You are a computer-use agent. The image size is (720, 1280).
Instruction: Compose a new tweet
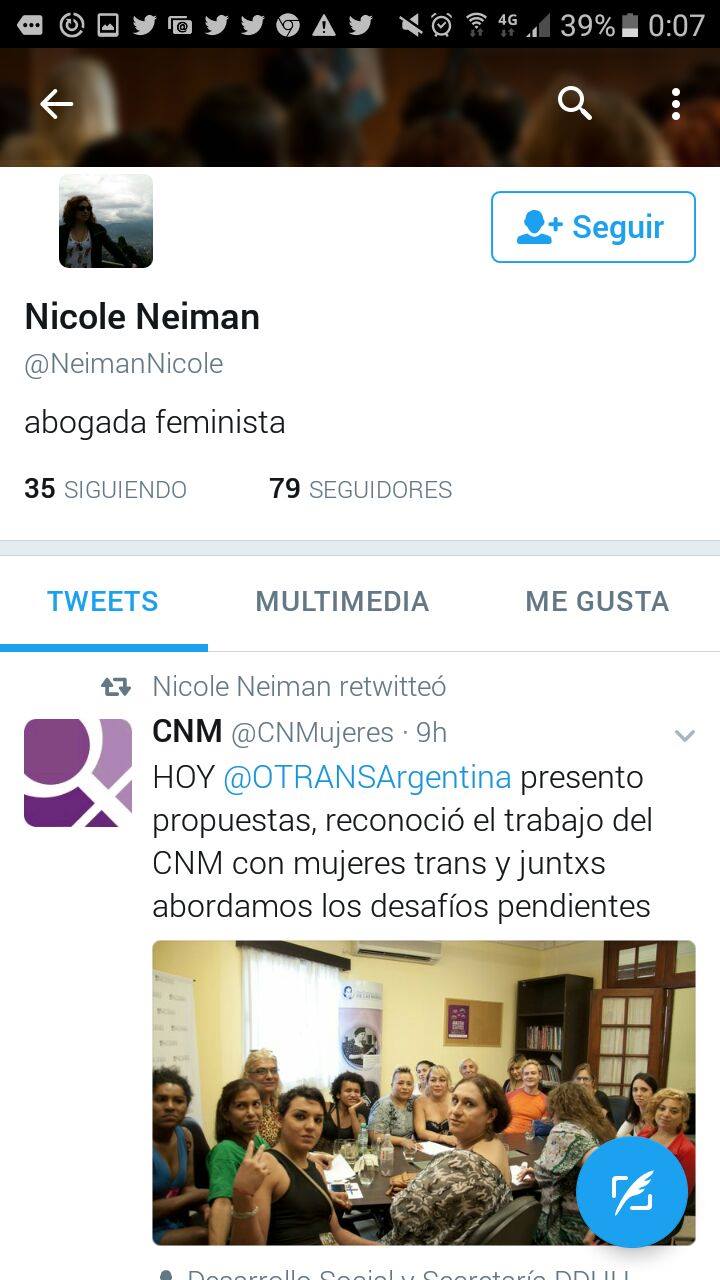click(632, 1192)
